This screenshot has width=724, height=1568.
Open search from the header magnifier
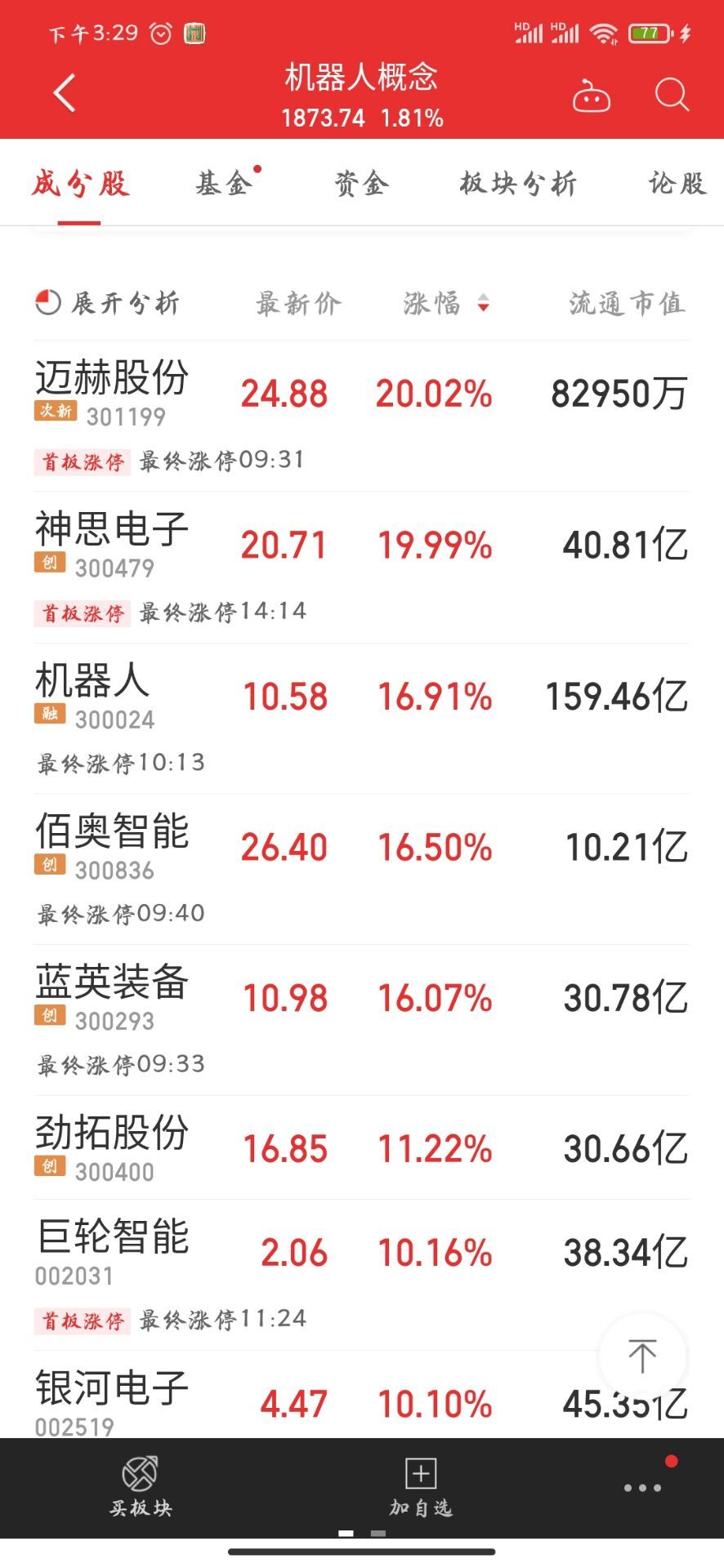click(x=672, y=95)
